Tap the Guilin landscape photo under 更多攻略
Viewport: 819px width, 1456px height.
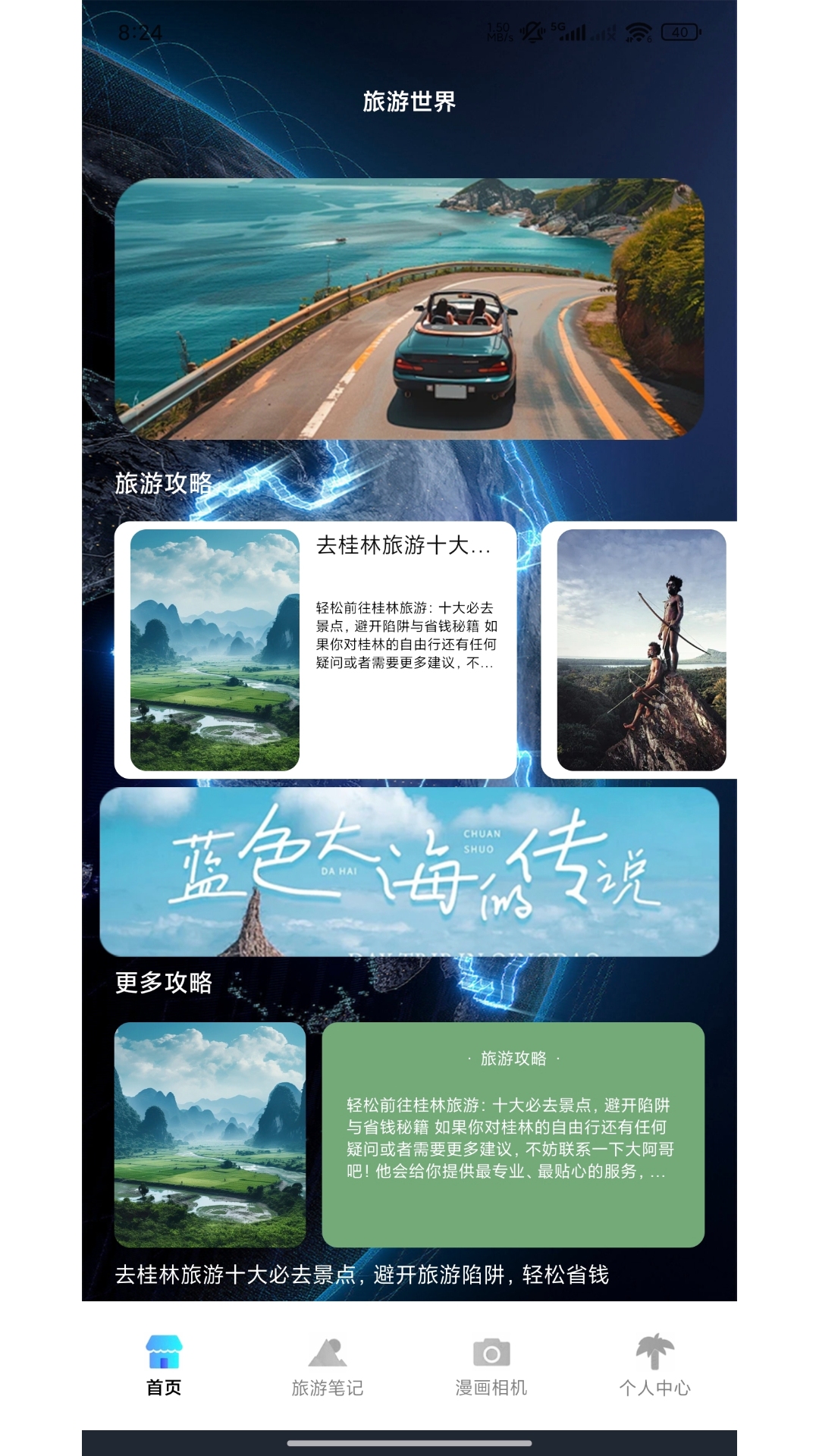(210, 1134)
